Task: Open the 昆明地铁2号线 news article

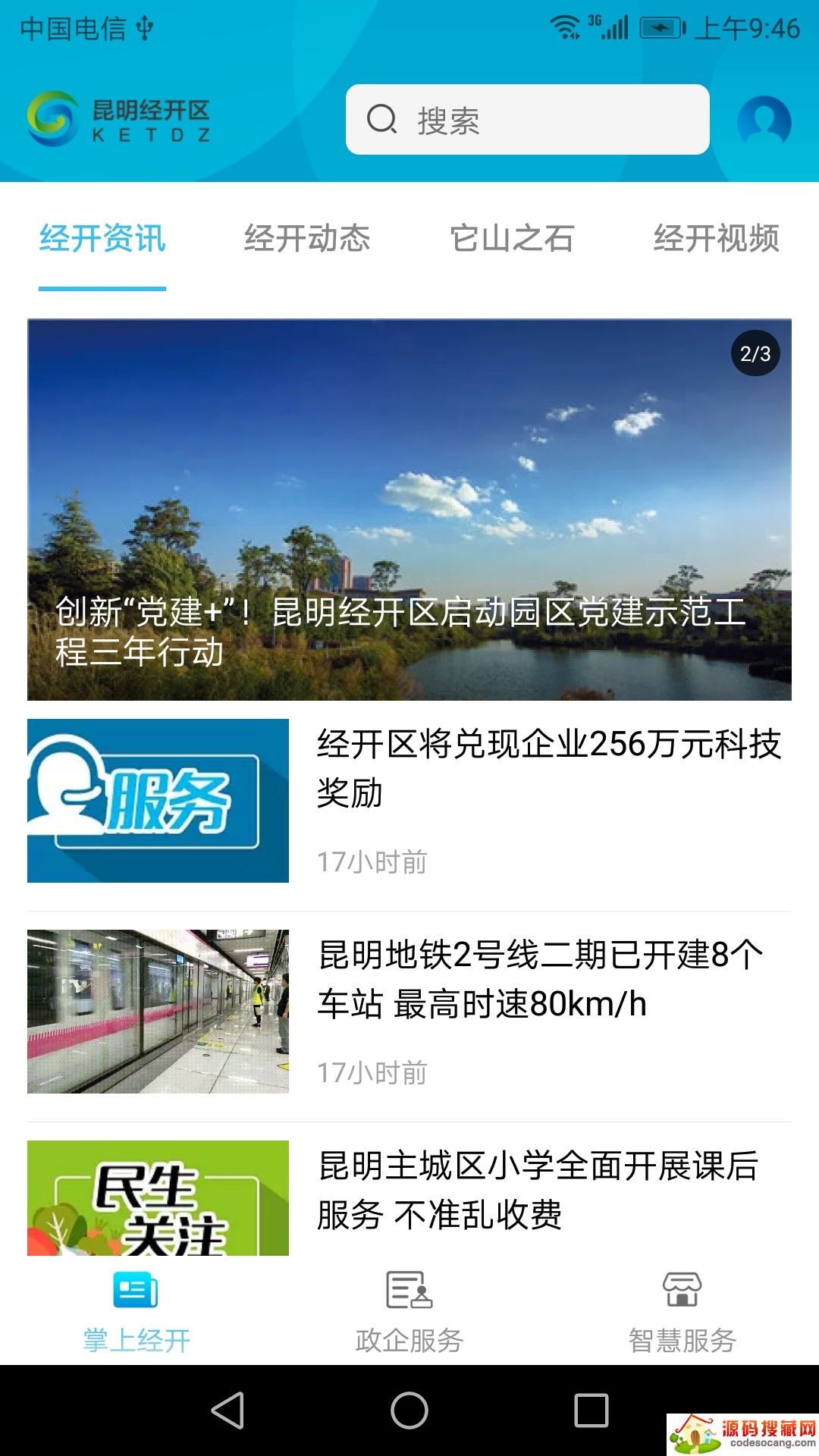Action: tap(540, 978)
